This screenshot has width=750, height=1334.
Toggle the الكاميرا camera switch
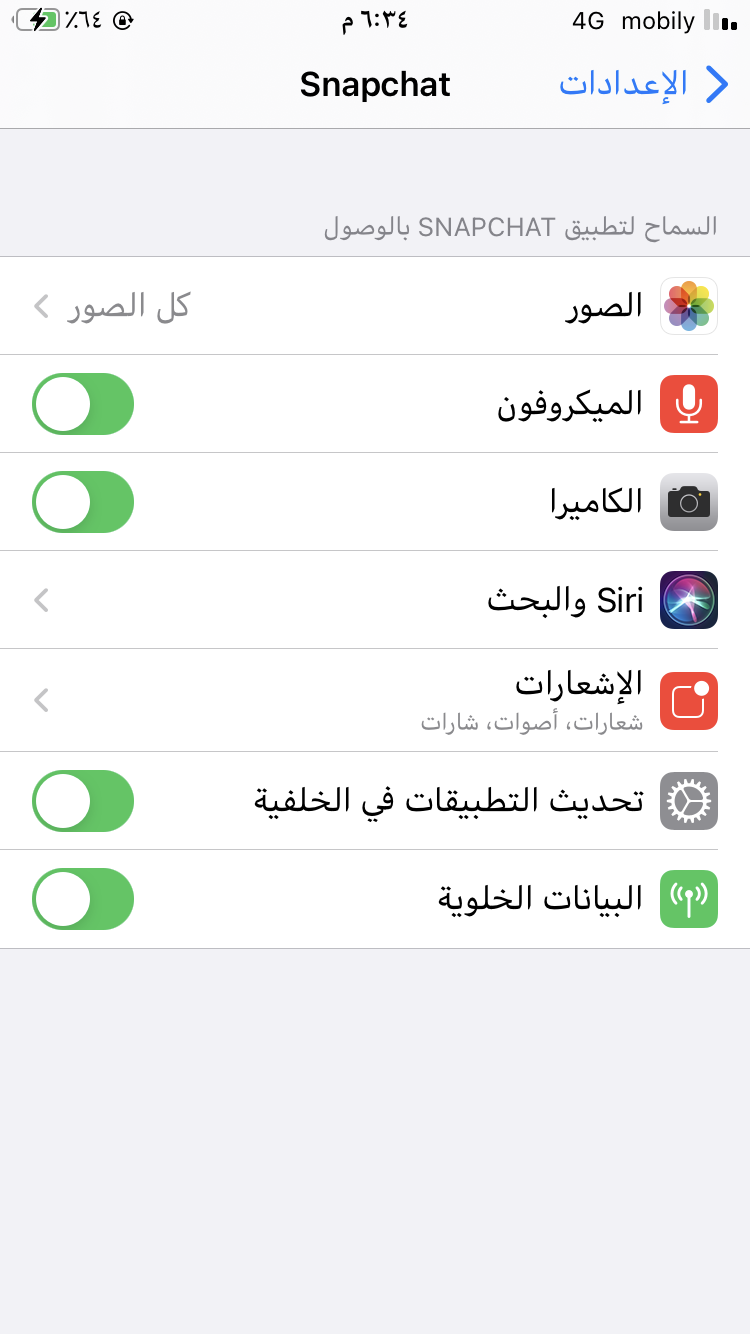tap(83, 502)
